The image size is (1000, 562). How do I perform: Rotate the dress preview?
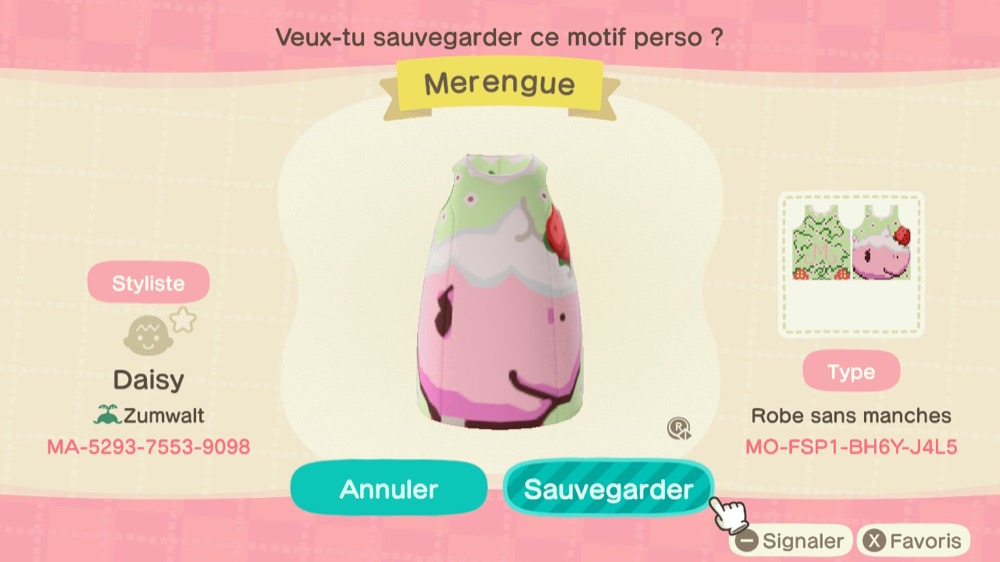[x=679, y=429]
